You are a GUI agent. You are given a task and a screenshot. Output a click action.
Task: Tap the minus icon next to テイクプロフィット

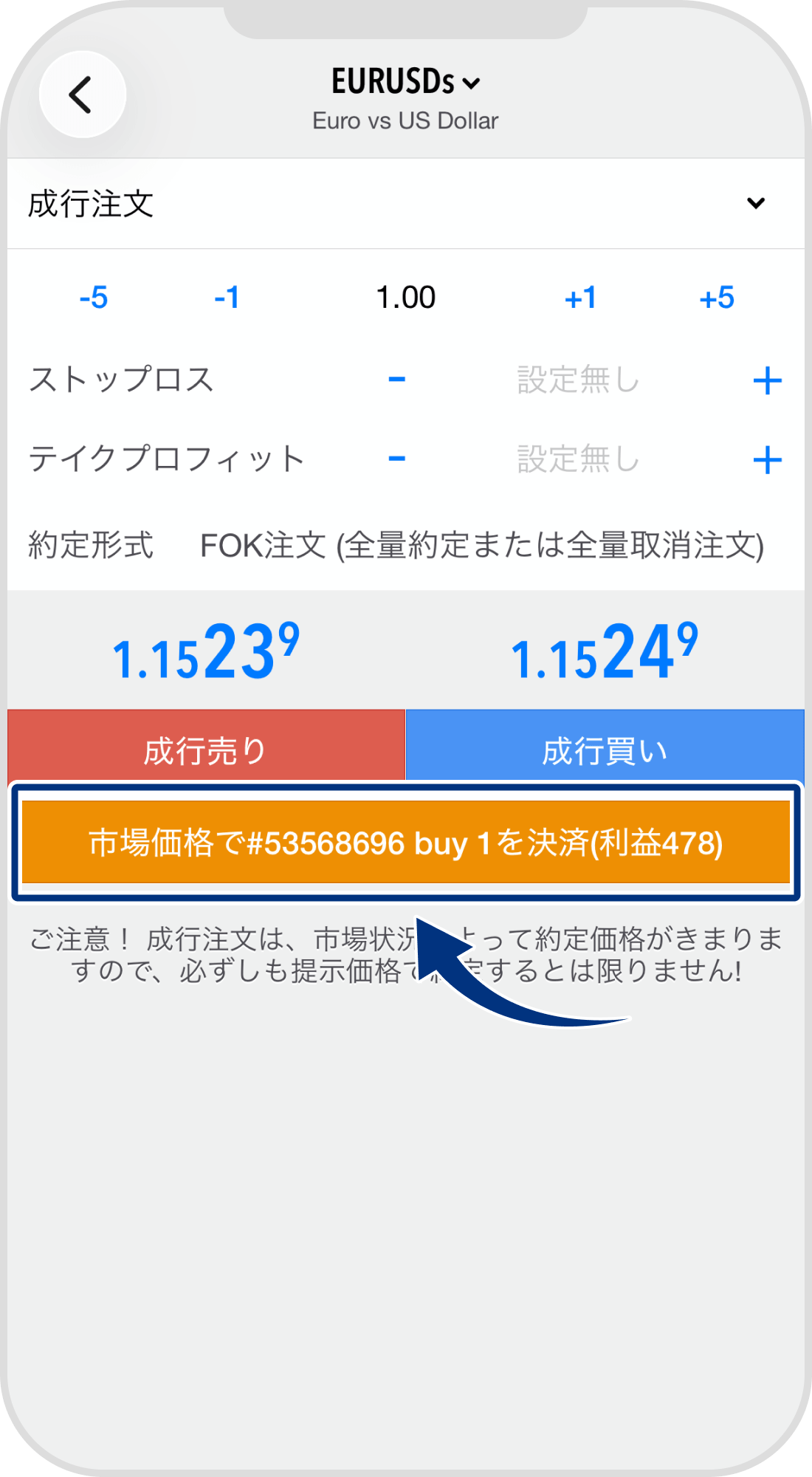397,458
